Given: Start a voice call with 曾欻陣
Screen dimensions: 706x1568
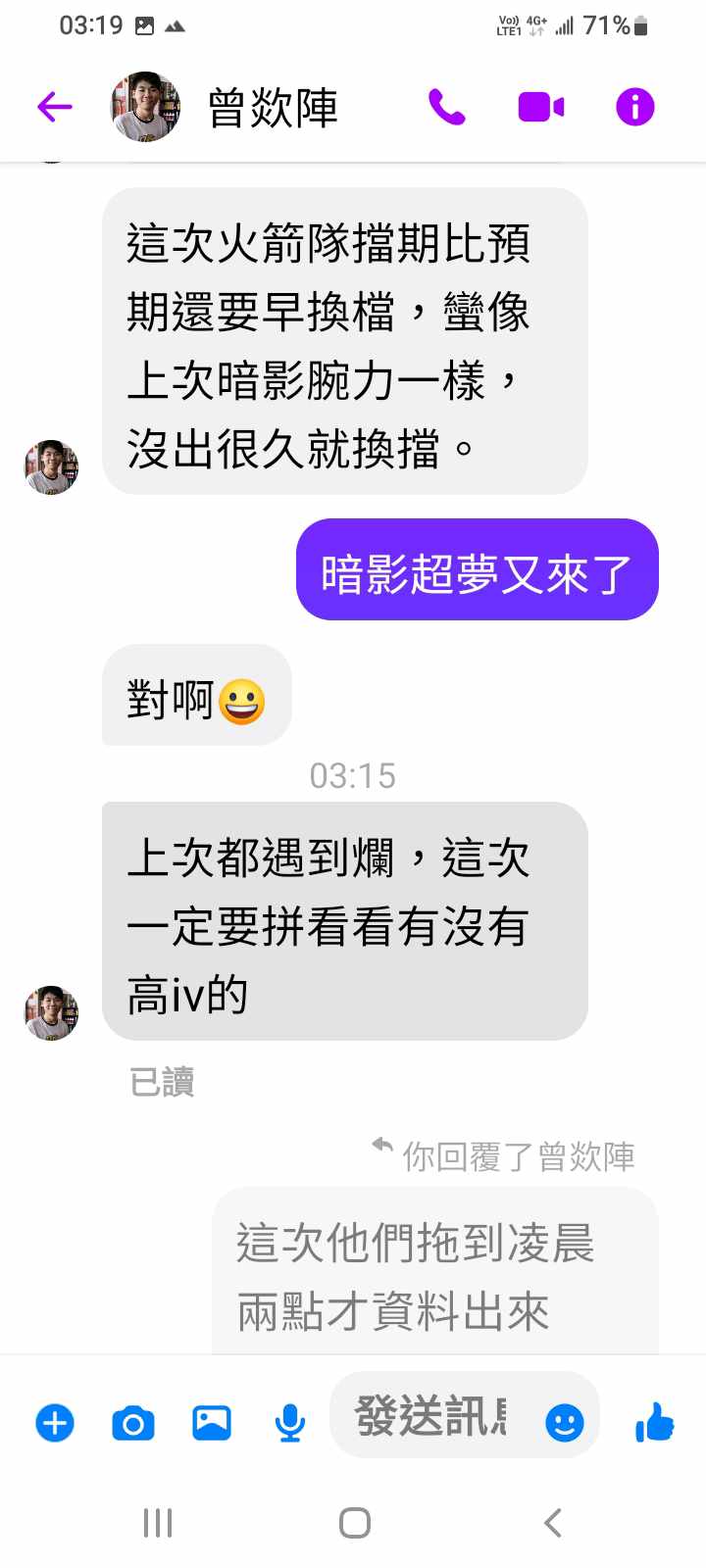Looking at the screenshot, I should [x=447, y=107].
